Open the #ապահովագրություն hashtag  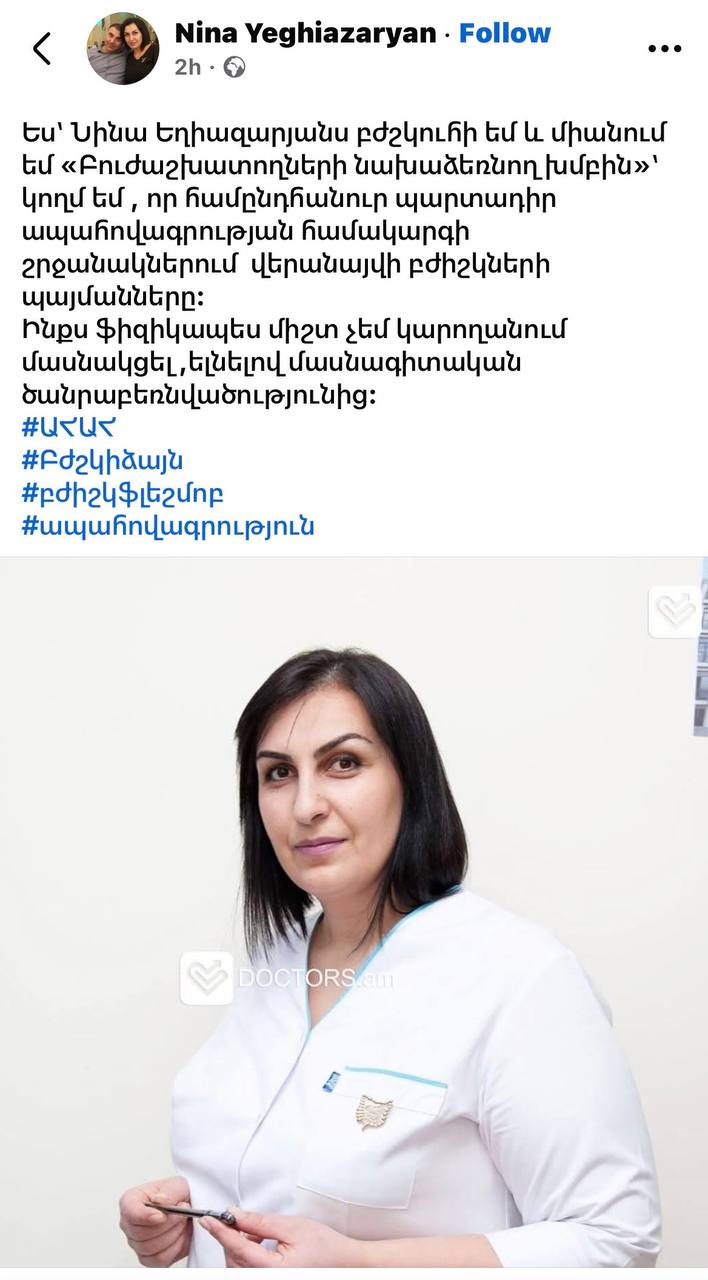click(x=168, y=526)
